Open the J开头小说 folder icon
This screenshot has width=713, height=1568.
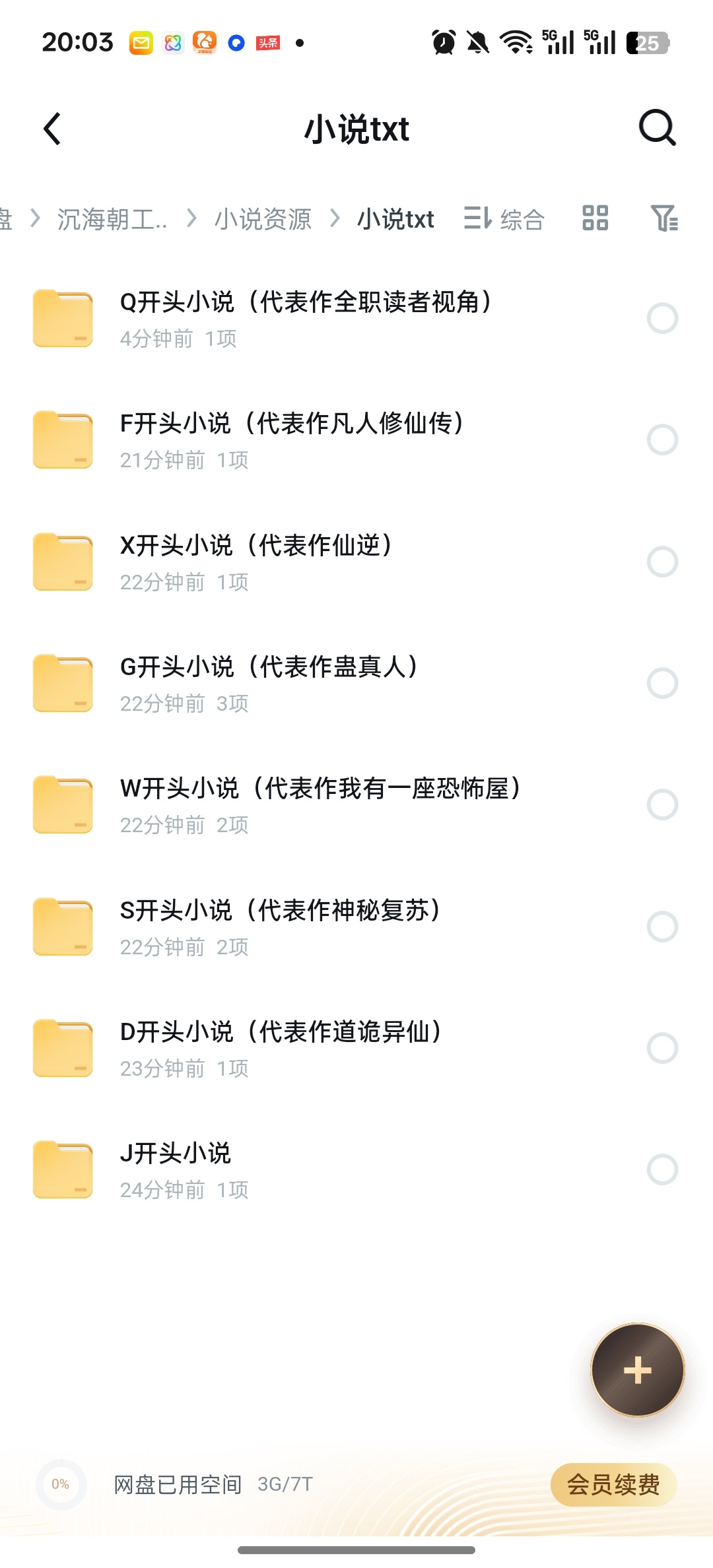click(x=63, y=1169)
